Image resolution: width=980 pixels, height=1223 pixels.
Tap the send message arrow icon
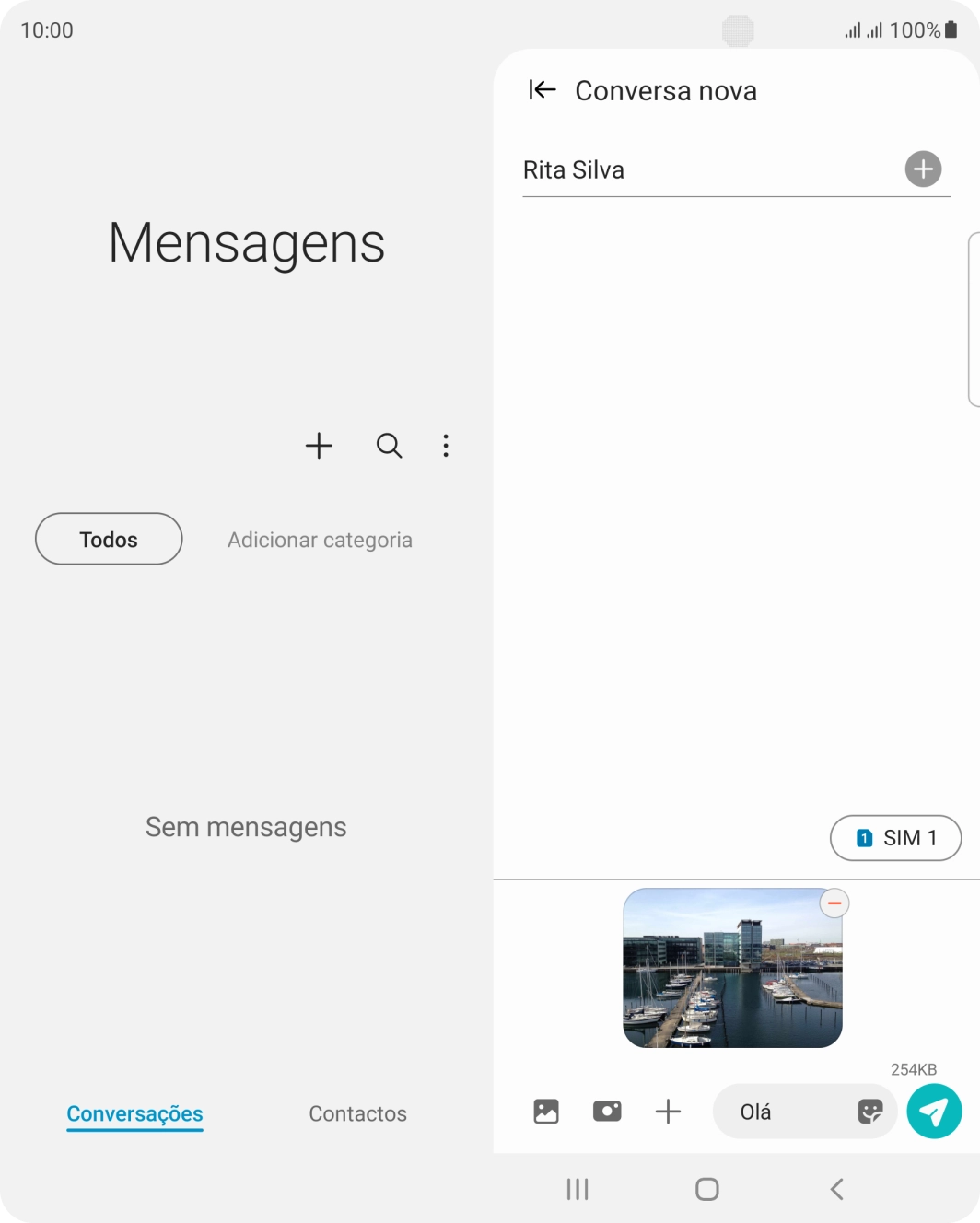coord(933,1112)
